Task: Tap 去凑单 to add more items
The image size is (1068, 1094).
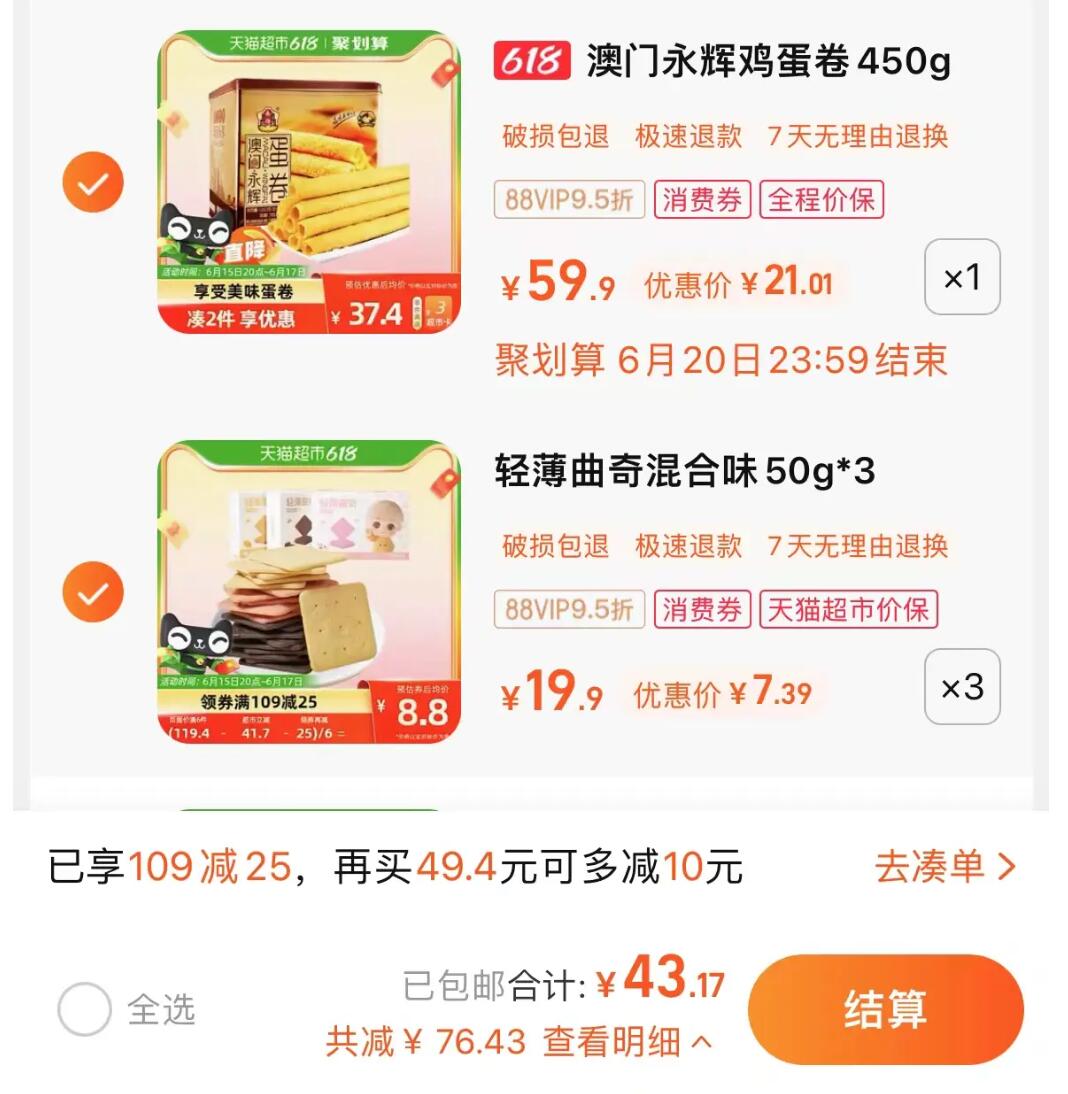Action: pos(944,867)
